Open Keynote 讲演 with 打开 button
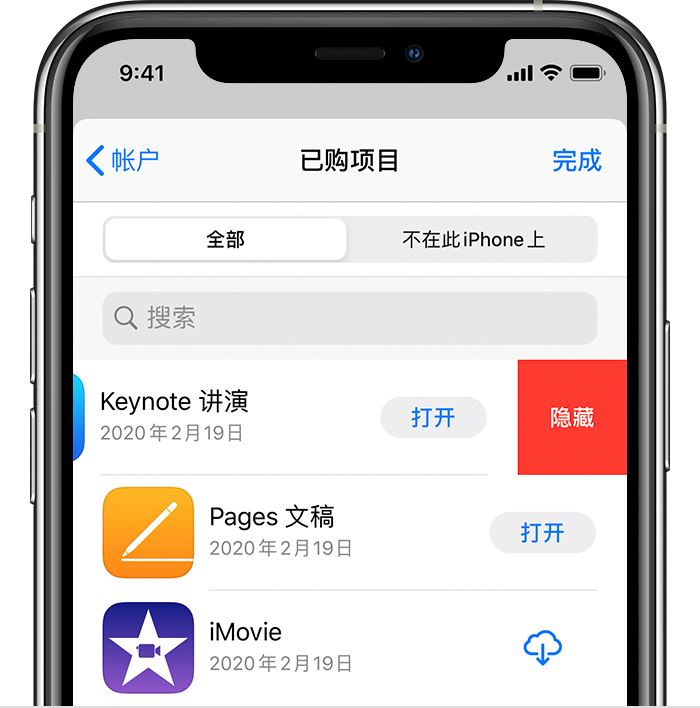 pyautogui.click(x=433, y=417)
